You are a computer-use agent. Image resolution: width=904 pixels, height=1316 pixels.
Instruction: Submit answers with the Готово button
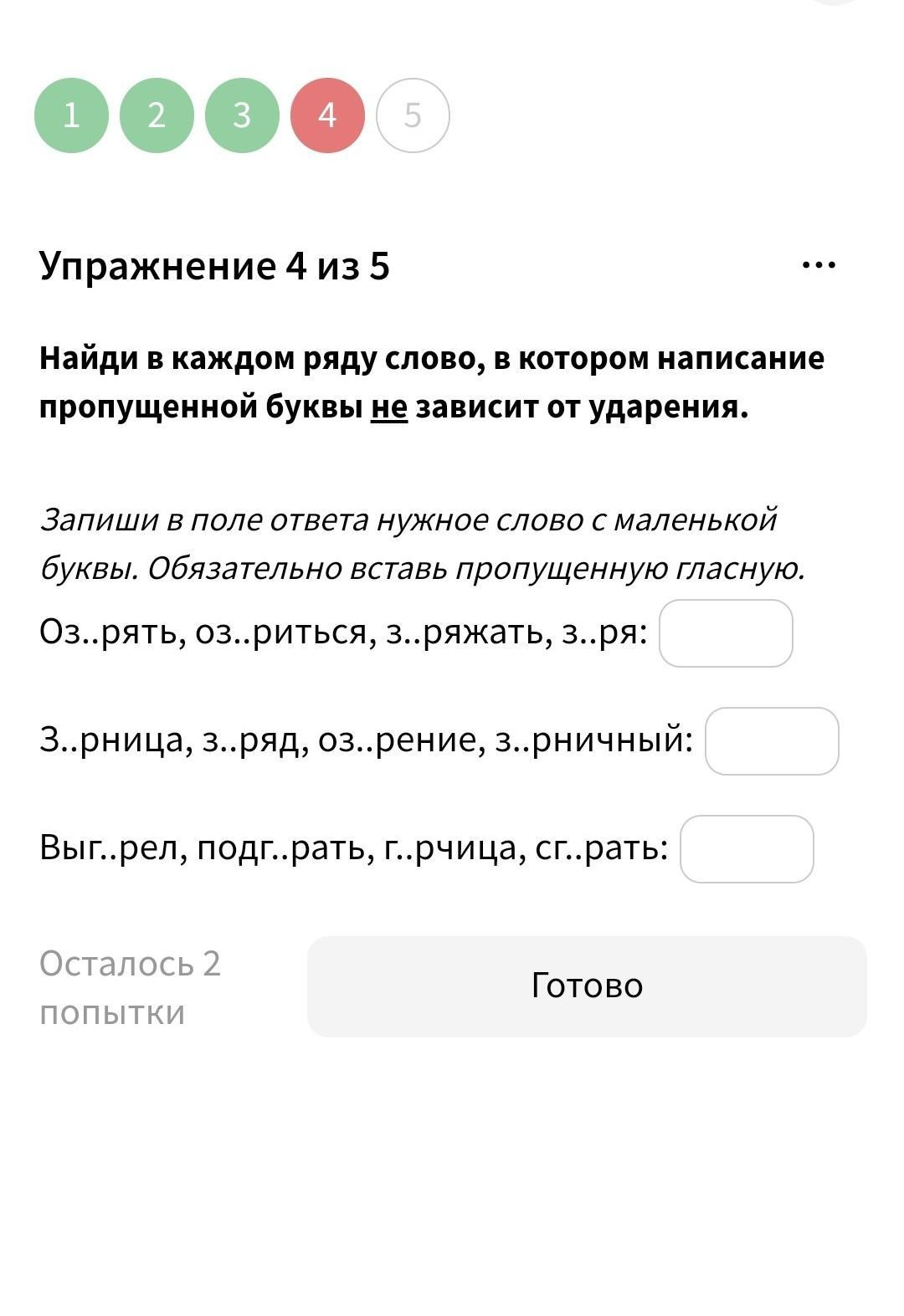point(587,986)
